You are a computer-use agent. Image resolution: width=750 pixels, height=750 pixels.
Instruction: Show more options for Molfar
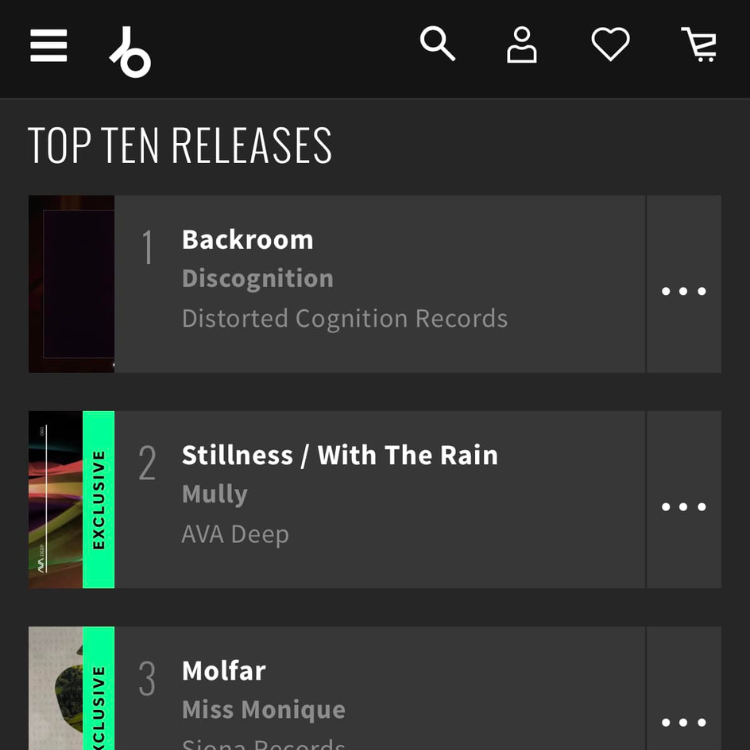(x=684, y=722)
